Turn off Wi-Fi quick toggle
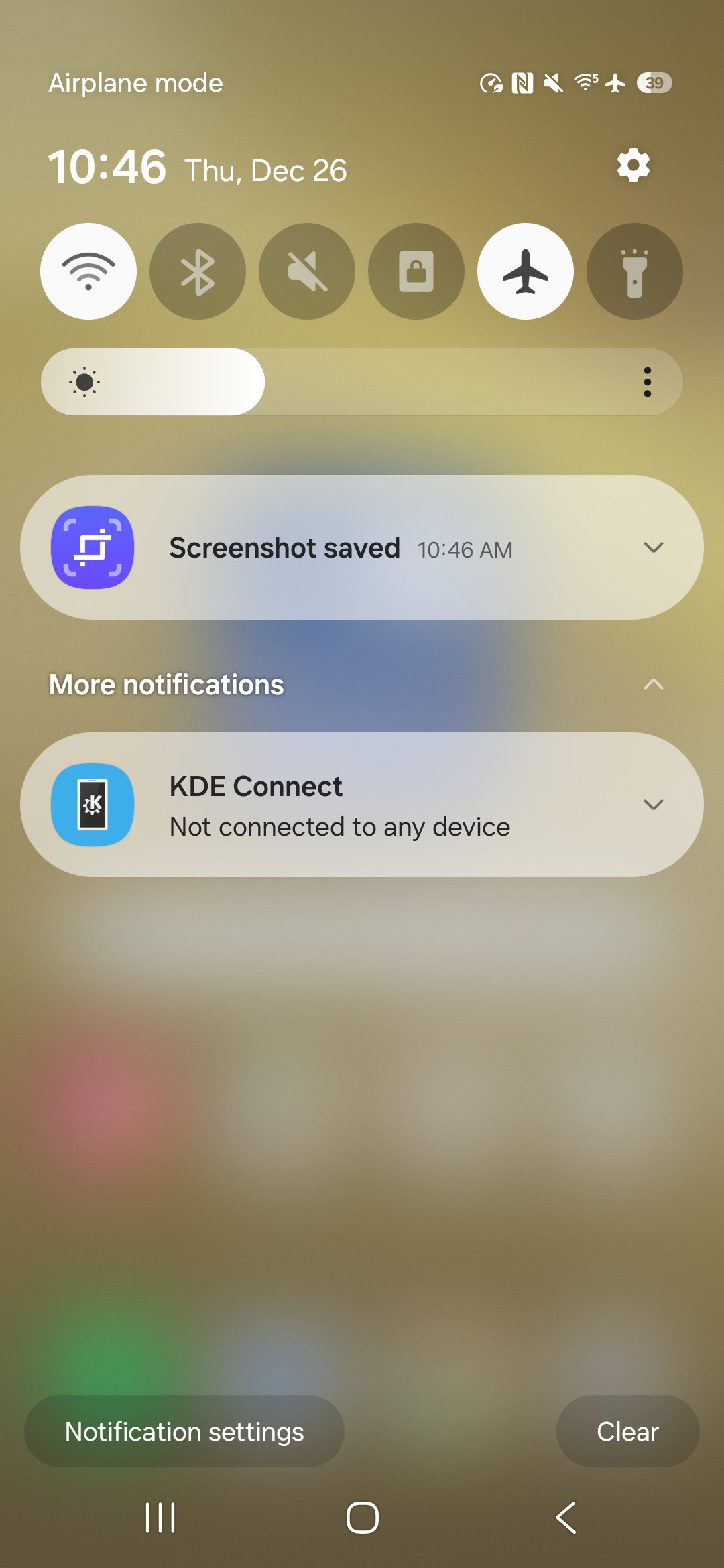724x1568 pixels. pyautogui.click(x=88, y=271)
